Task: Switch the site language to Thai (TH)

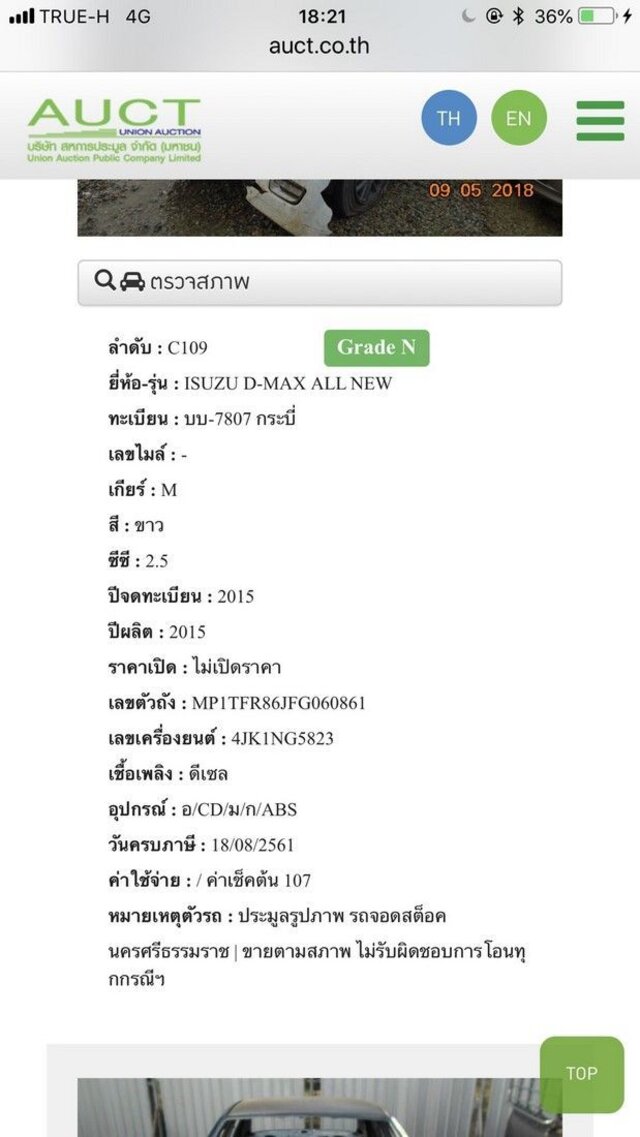Action: click(x=449, y=117)
